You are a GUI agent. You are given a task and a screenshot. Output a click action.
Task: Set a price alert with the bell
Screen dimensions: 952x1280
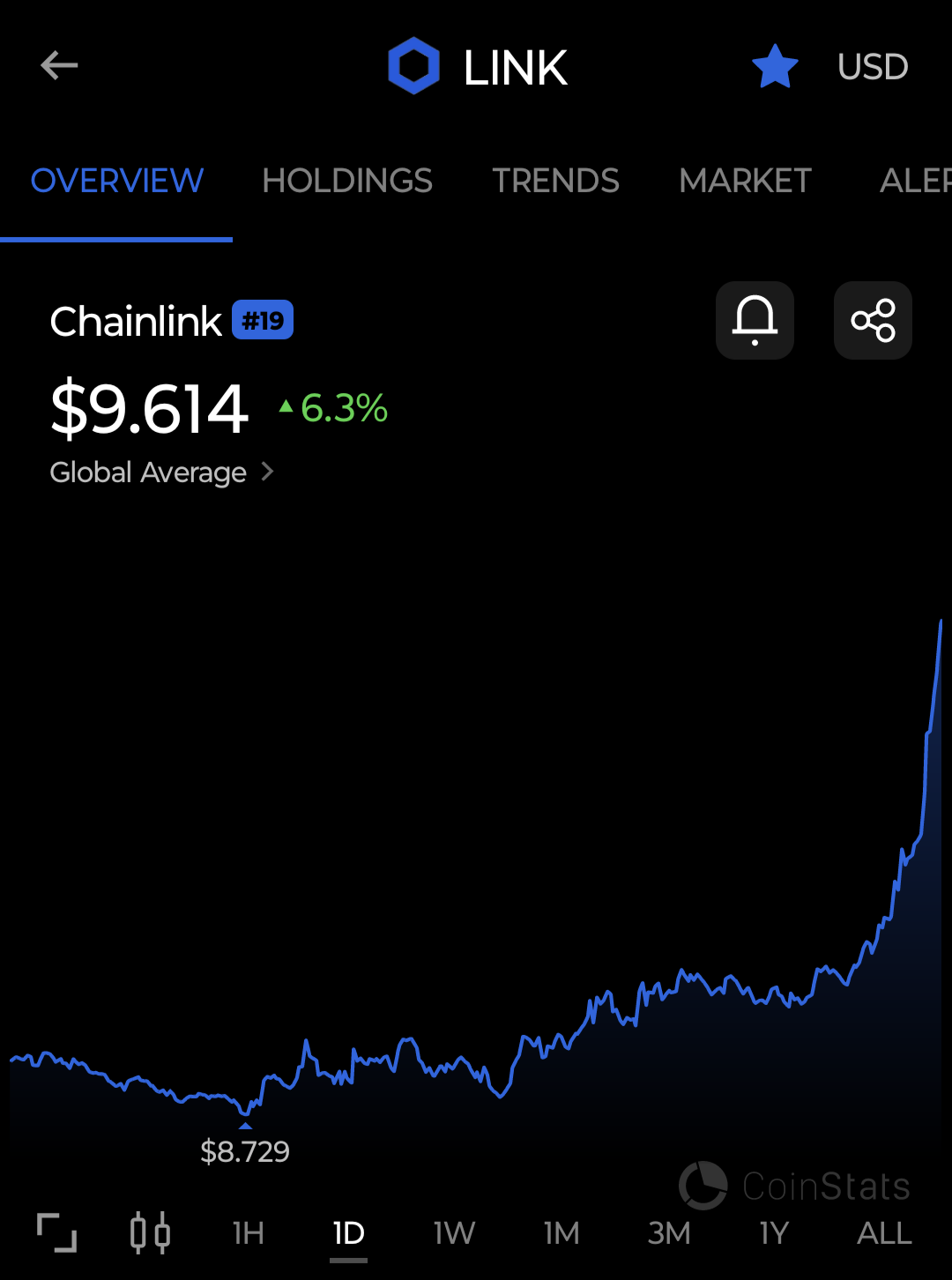point(755,320)
